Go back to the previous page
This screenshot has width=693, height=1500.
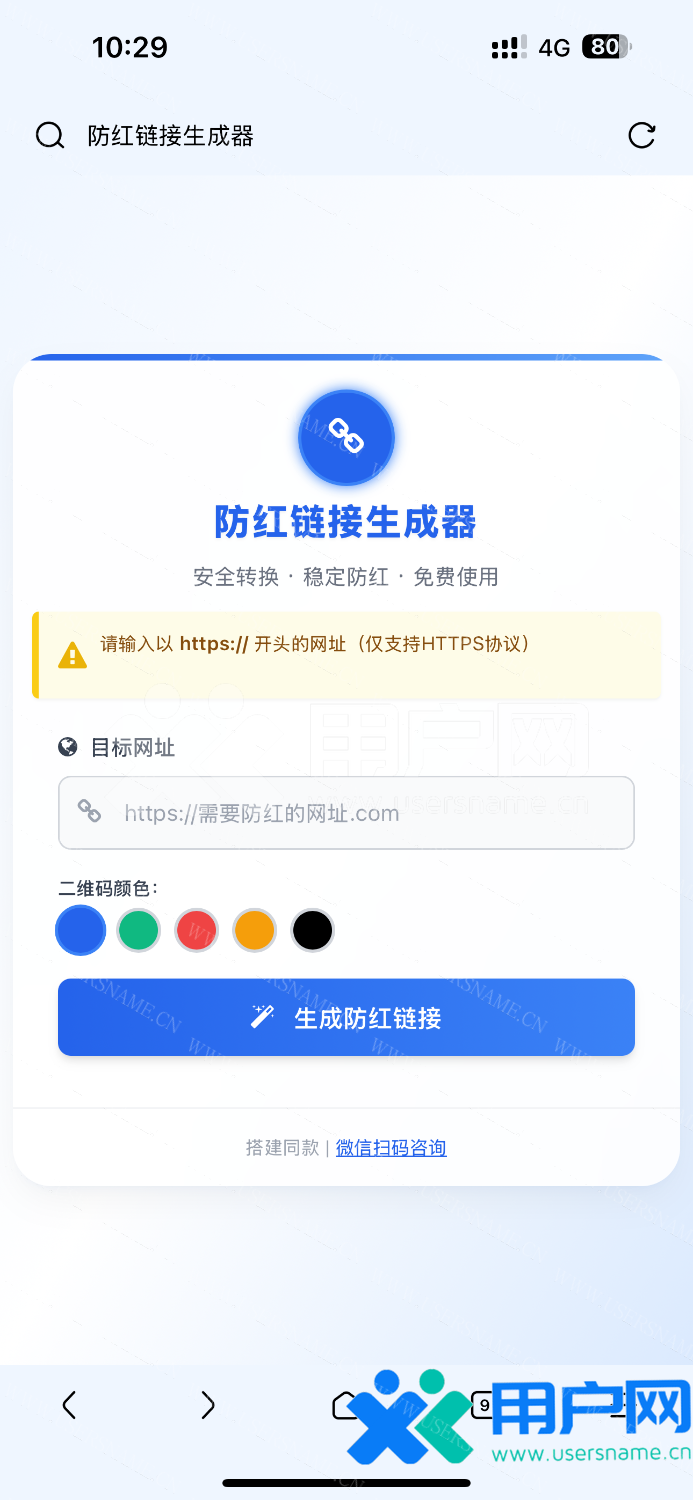click(x=69, y=1405)
